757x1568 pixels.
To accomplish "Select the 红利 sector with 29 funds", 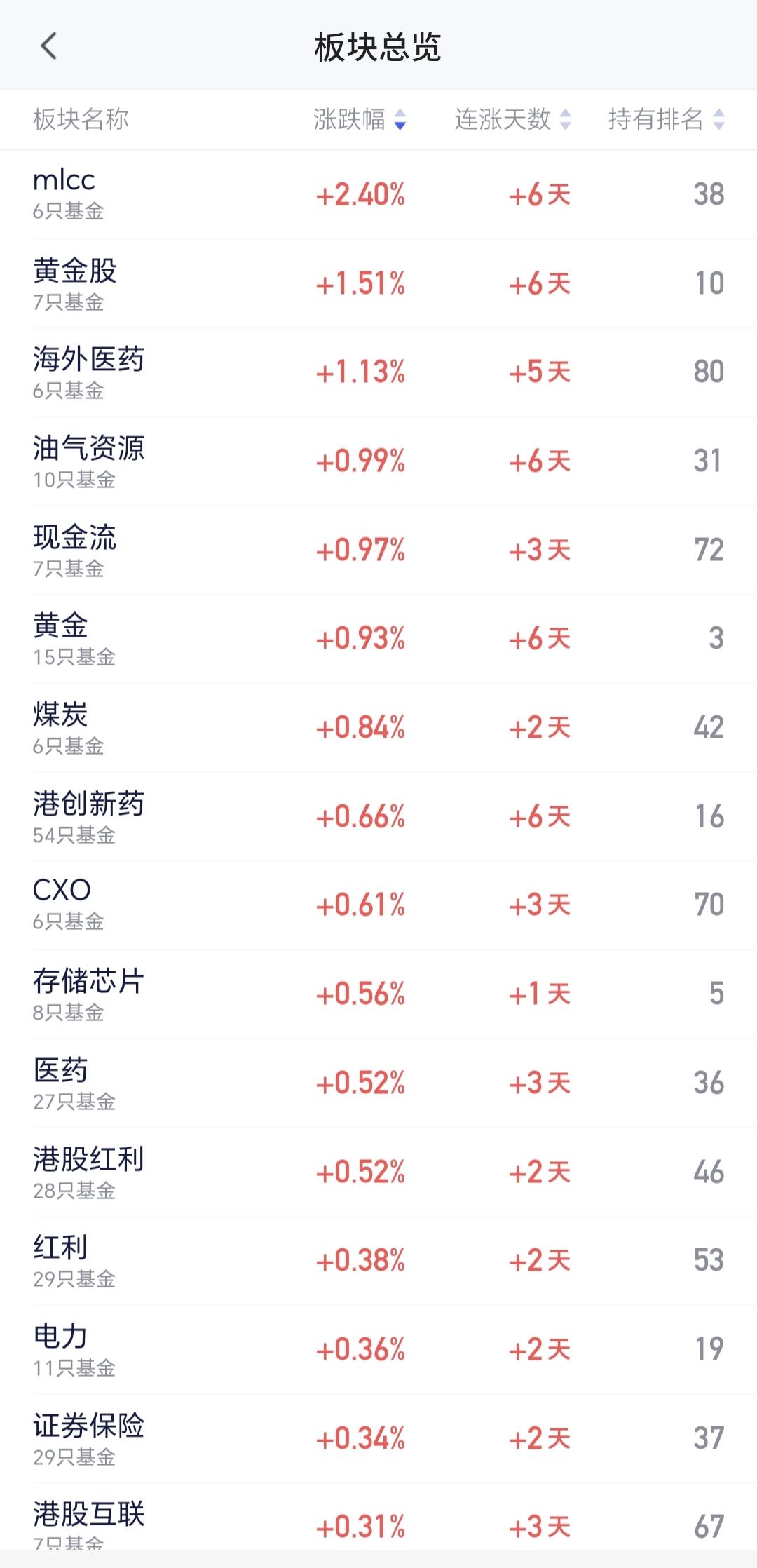I will 378,1260.
